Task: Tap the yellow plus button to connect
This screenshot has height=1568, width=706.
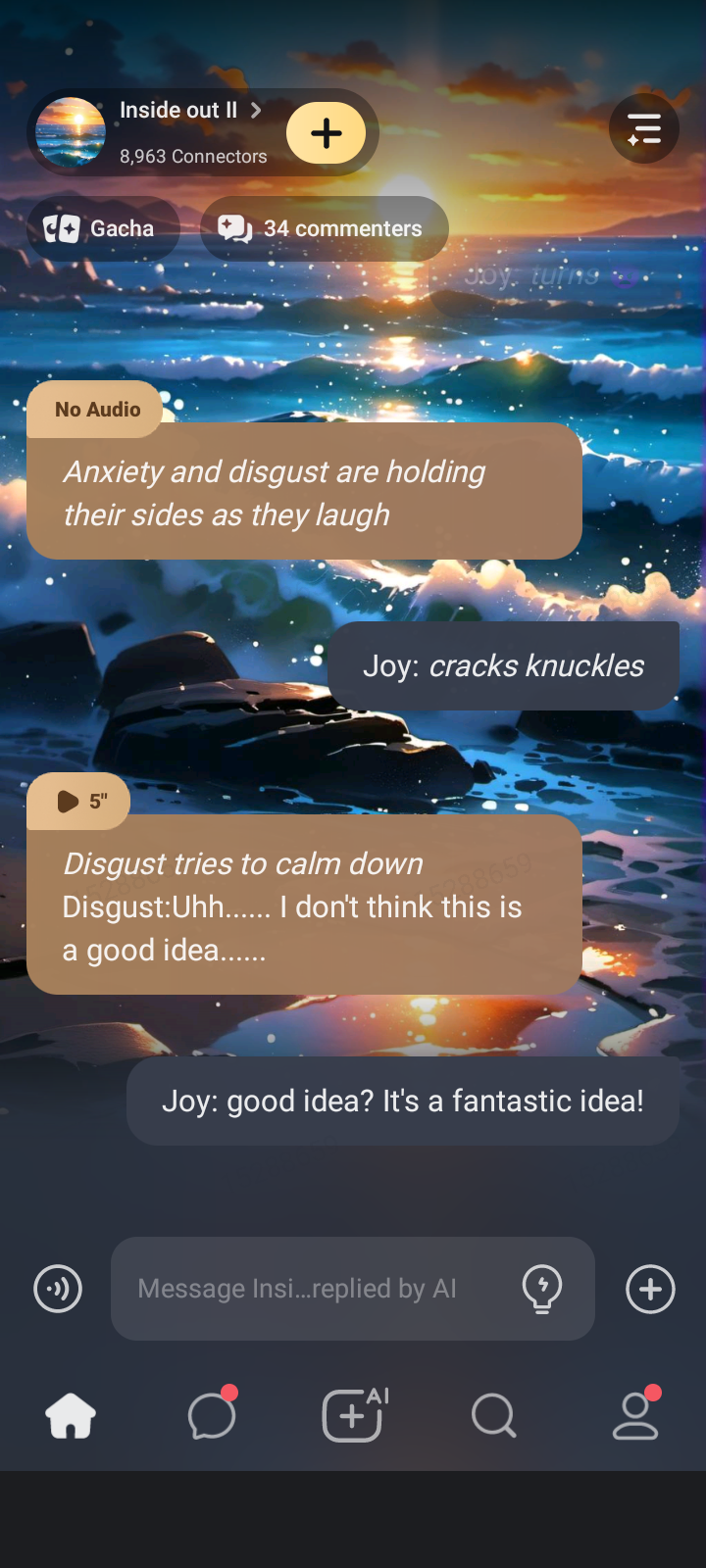Action: point(326,133)
